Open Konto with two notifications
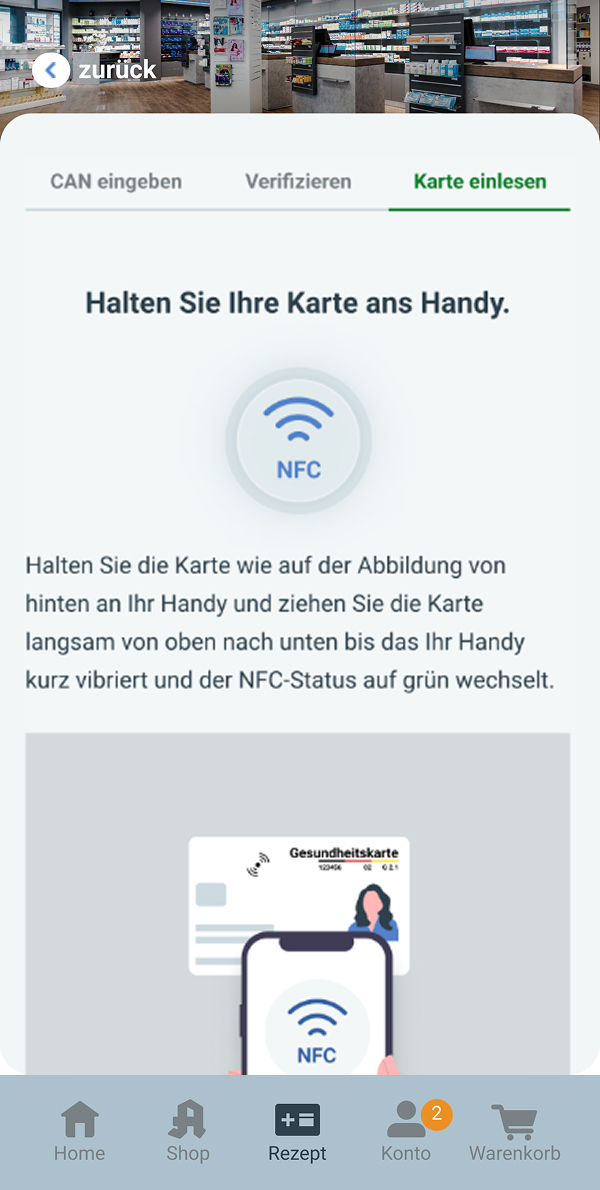The image size is (600, 1190). (407, 1132)
